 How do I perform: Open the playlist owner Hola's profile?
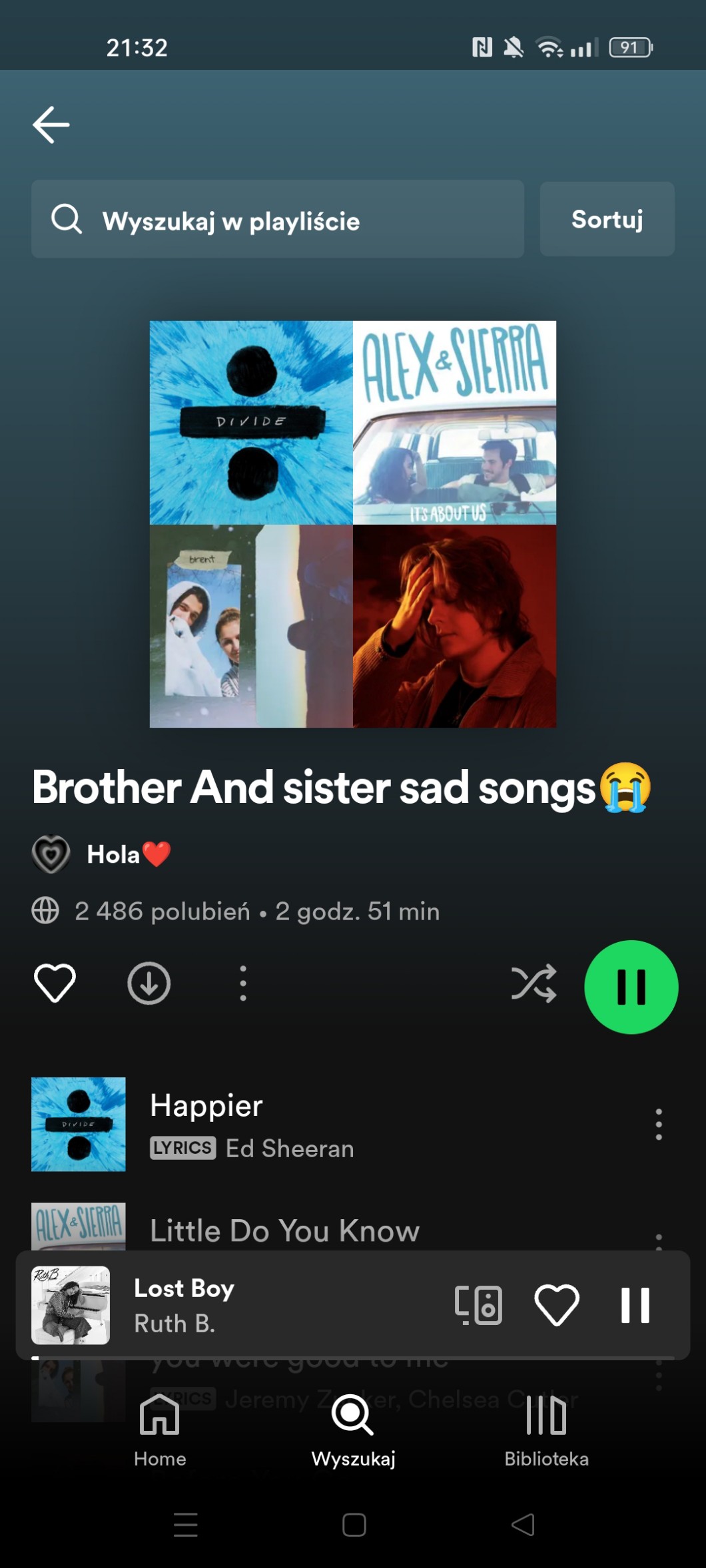(x=113, y=854)
